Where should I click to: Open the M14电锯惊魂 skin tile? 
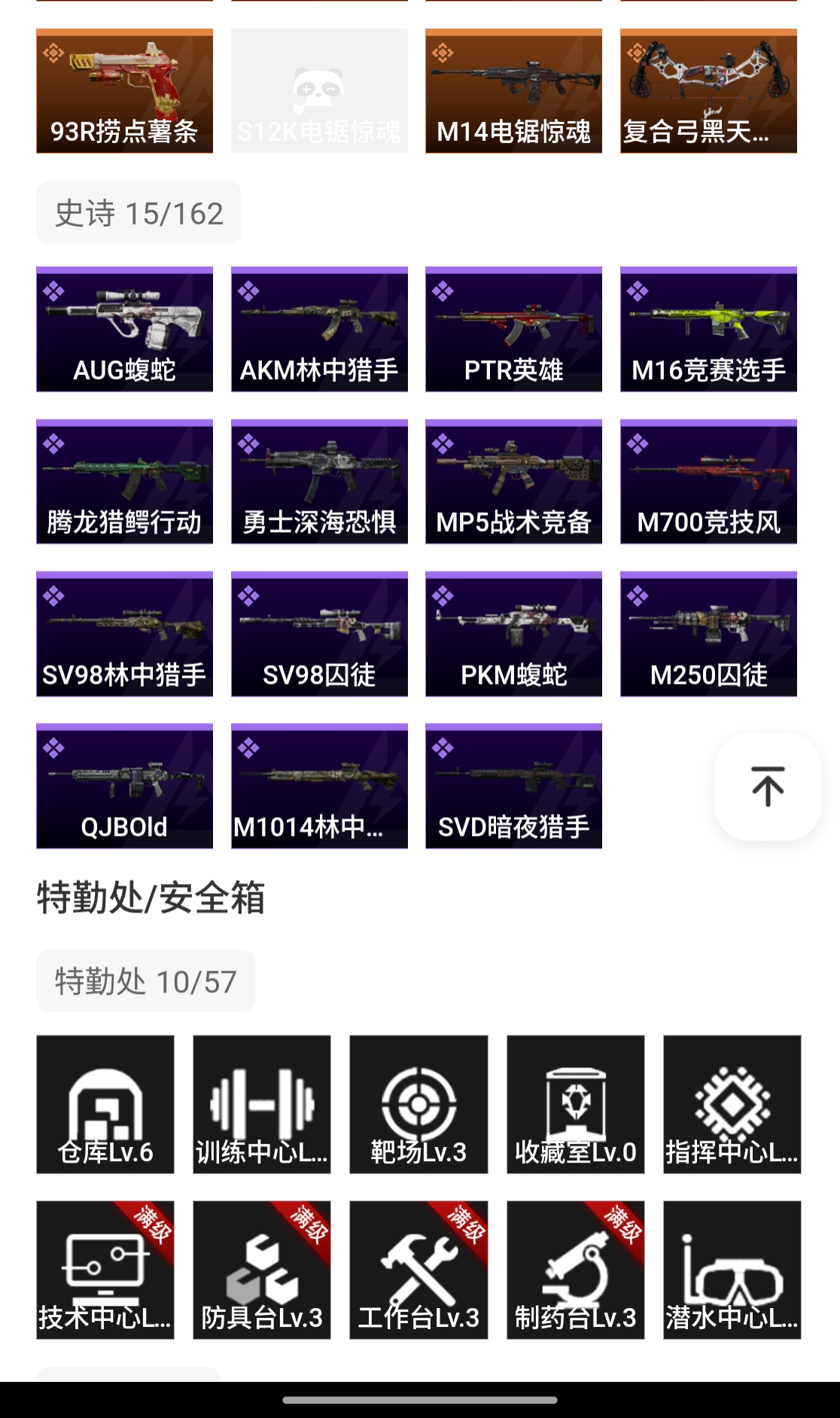pos(513,91)
